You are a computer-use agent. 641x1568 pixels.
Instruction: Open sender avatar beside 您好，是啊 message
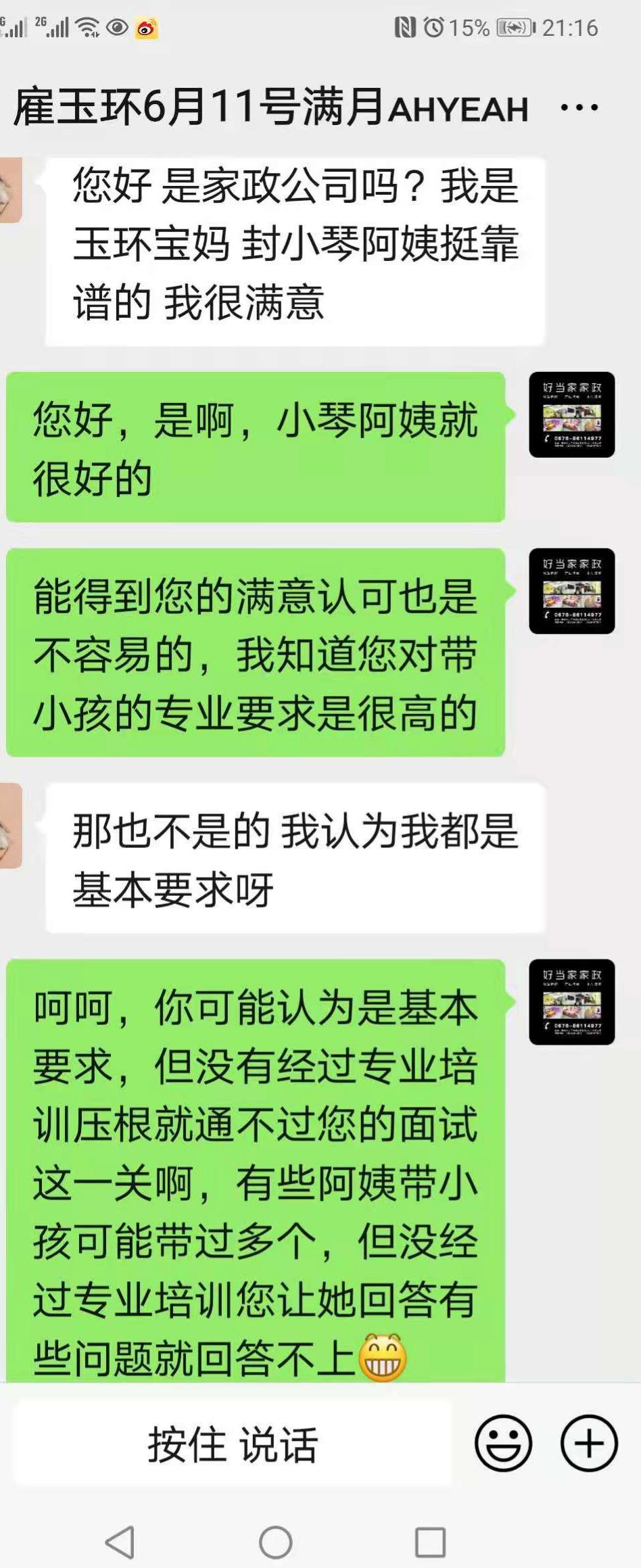571,414
